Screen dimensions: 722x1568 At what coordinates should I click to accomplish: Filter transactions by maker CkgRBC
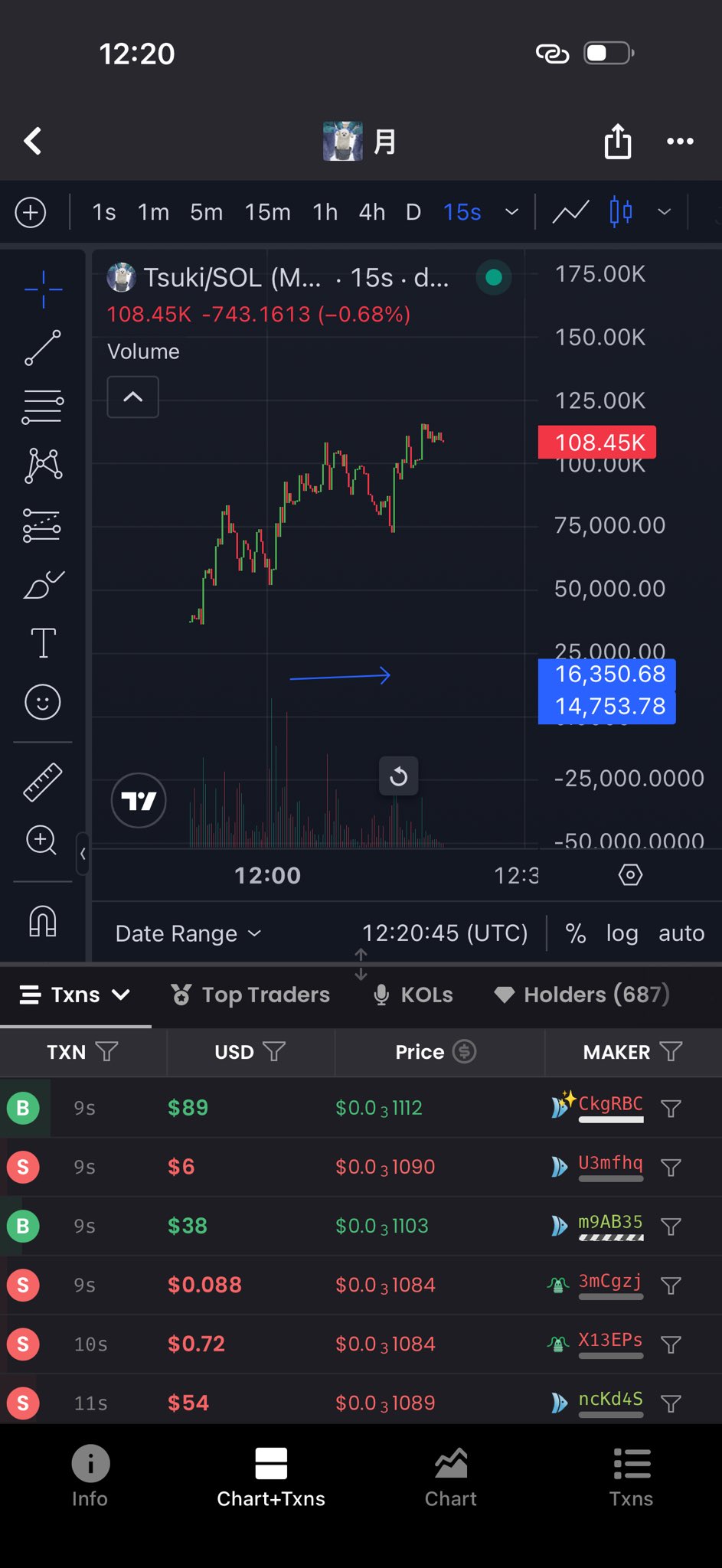671,1109
